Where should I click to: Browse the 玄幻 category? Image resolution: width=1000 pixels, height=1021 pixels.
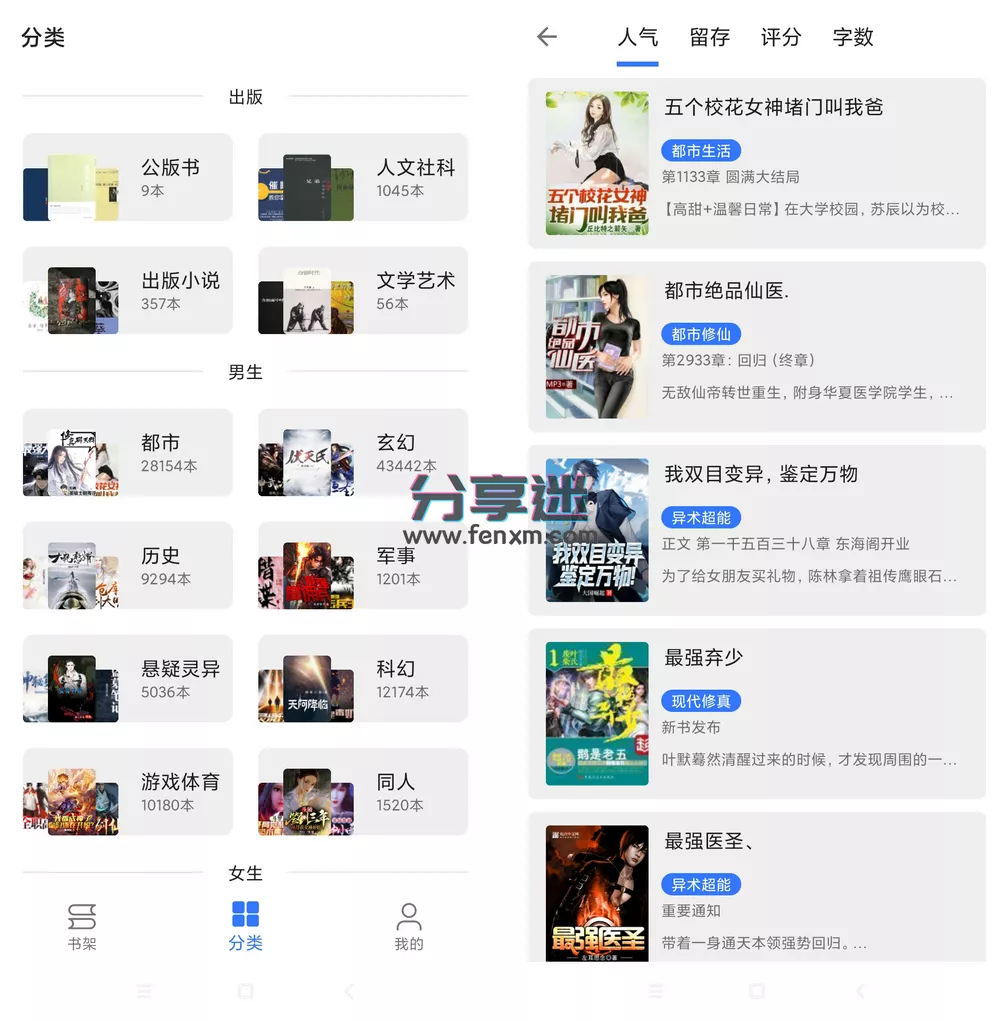tap(362, 453)
